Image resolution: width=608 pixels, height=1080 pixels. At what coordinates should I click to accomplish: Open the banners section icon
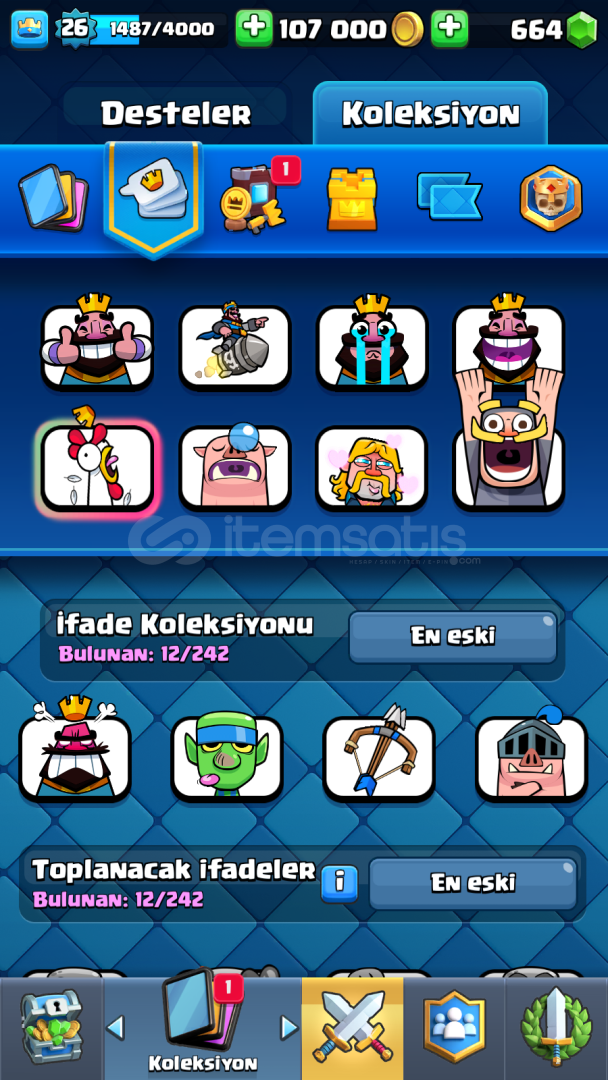pyautogui.click(x=450, y=196)
